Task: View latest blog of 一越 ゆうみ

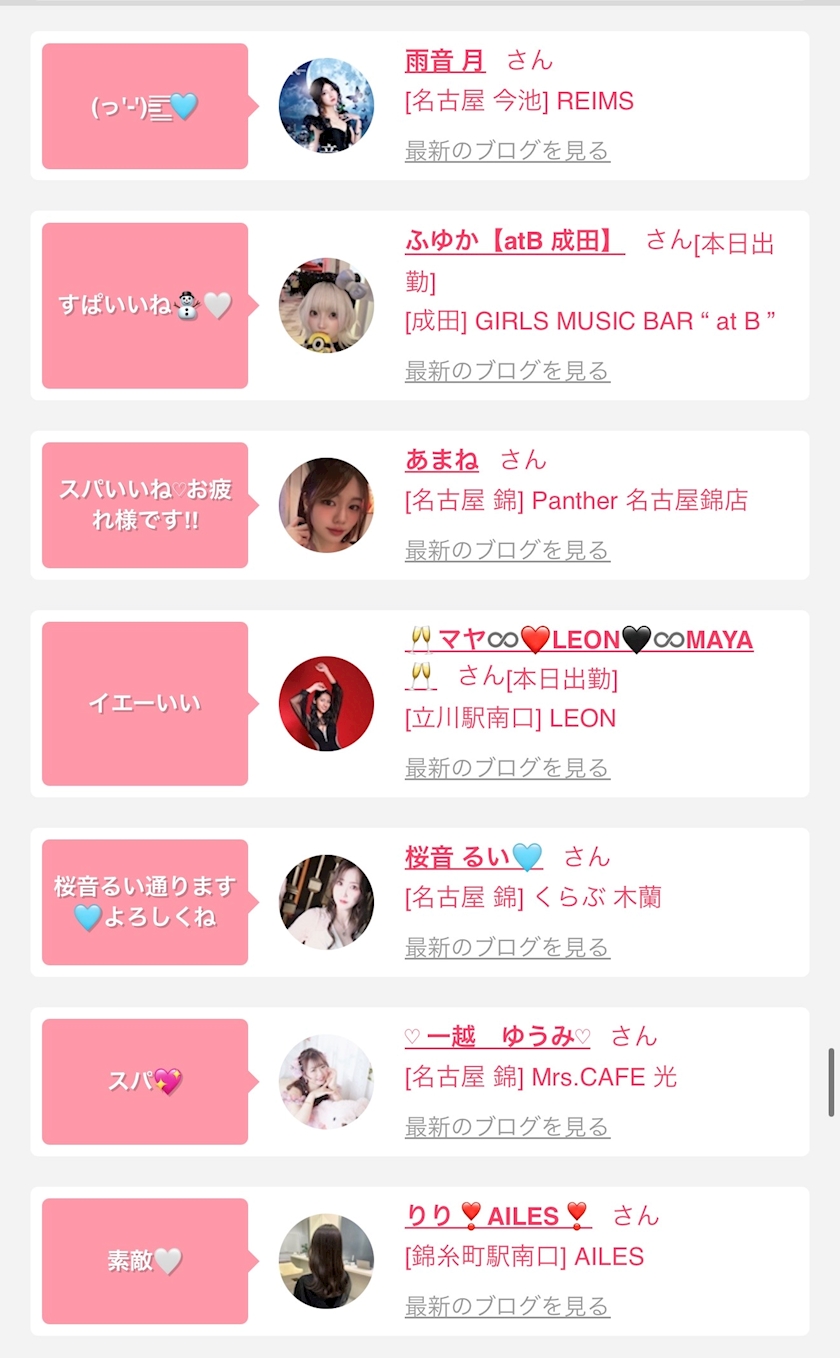Action: click(x=507, y=1127)
